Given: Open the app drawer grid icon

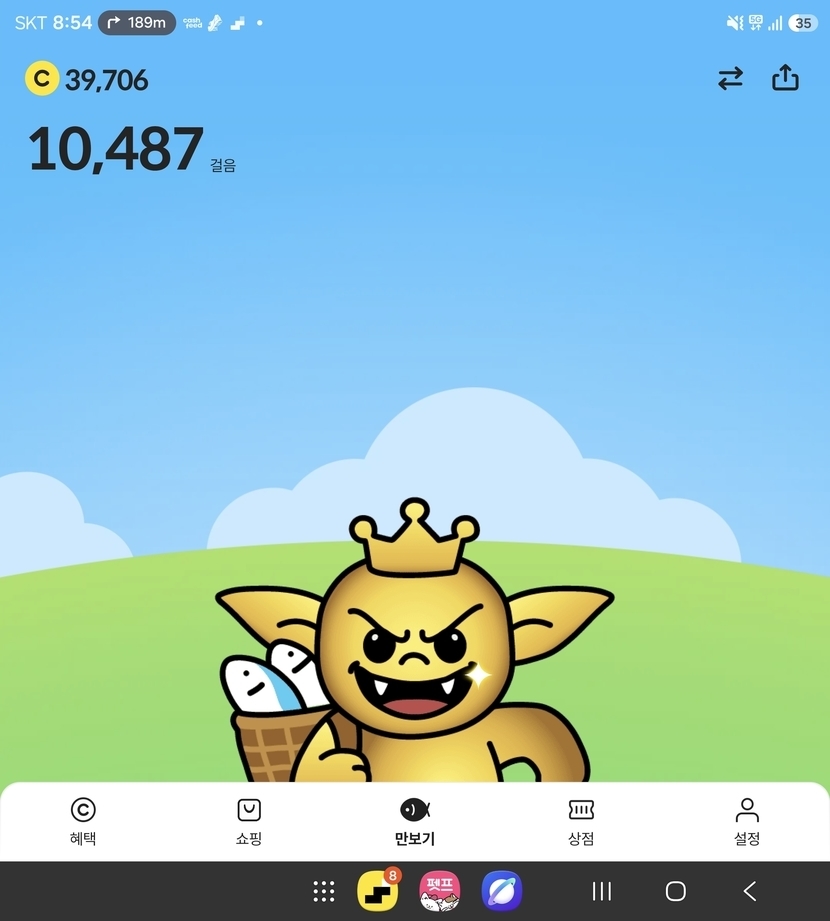Looking at the screenshot, I should coord(324,891).
